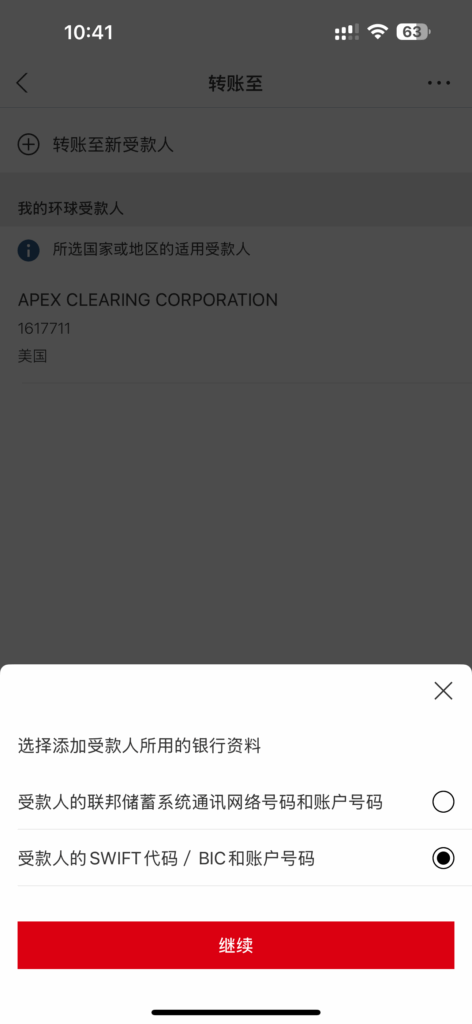
Task: Select the Fedwire number and account option
Action: point(236,801)
